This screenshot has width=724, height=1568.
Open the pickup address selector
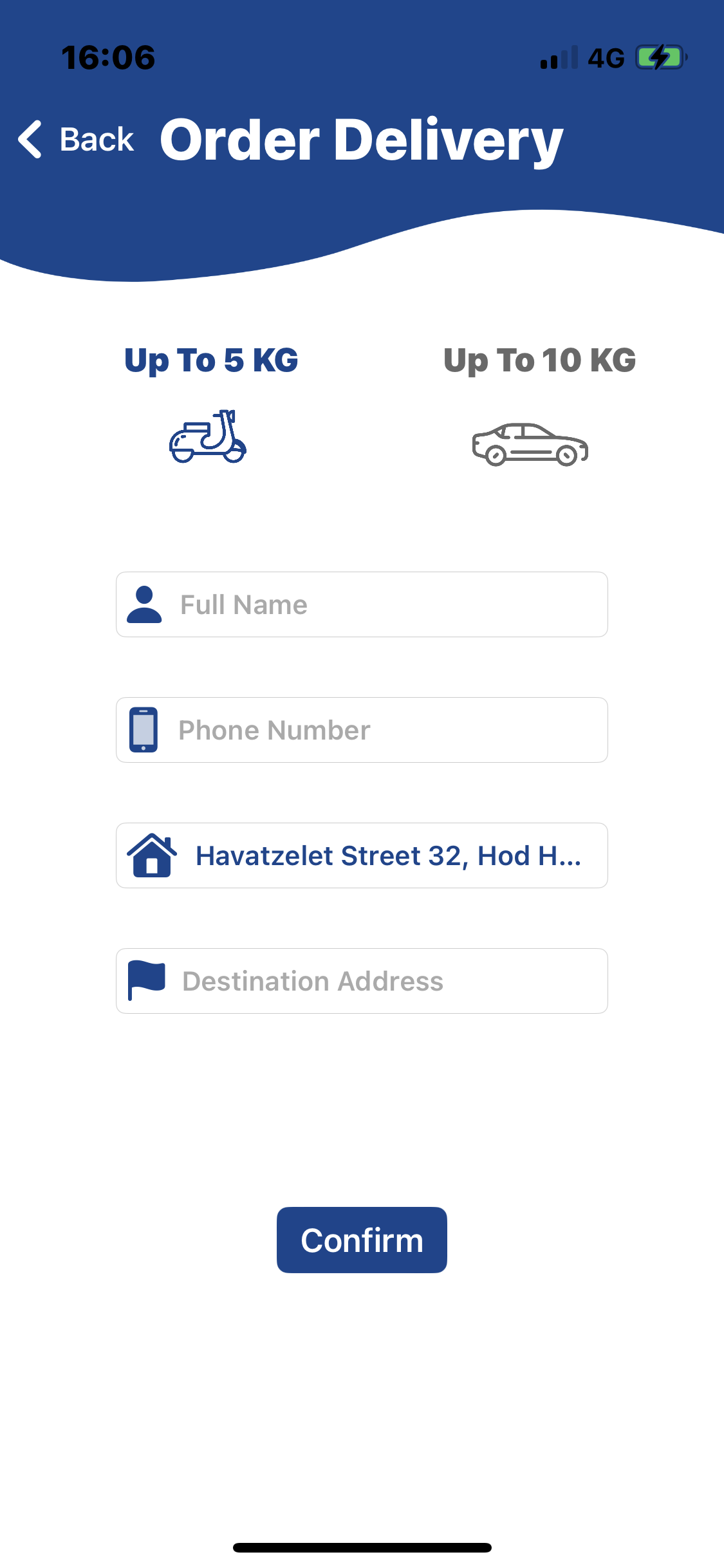tap(361, 855)
